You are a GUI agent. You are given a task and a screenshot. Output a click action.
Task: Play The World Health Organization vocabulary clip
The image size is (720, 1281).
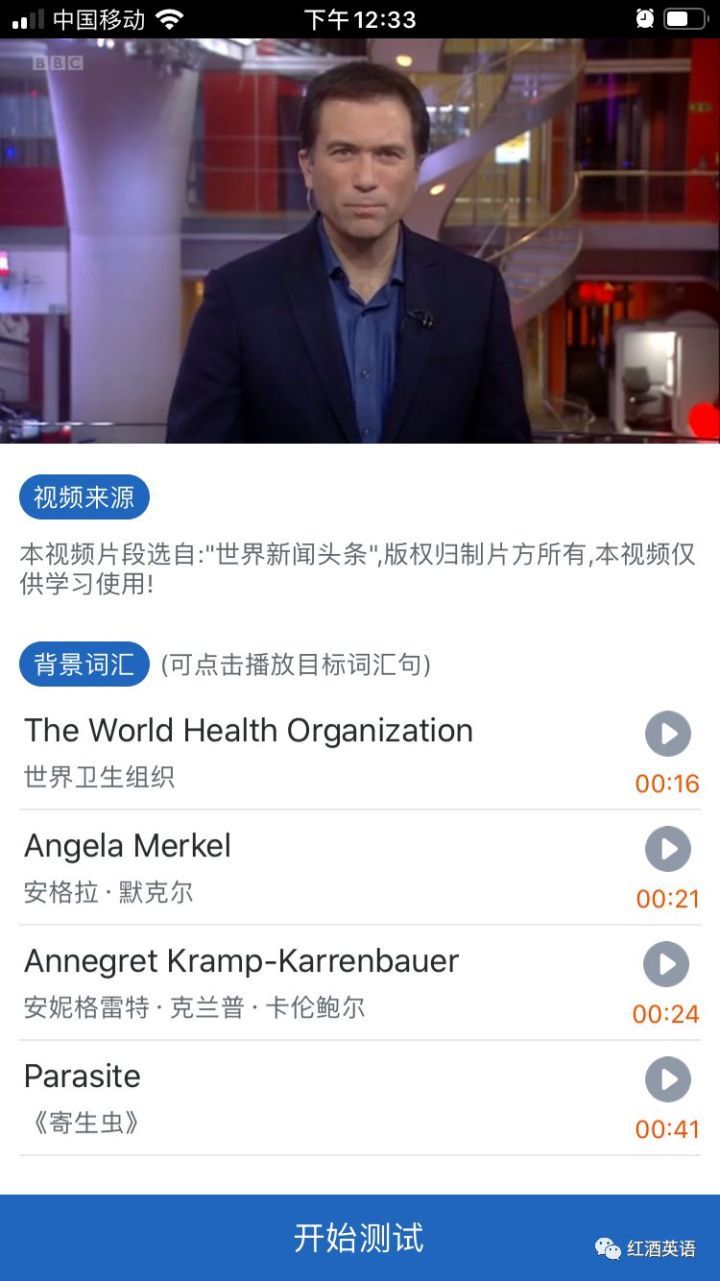click(x=667, y=734)
